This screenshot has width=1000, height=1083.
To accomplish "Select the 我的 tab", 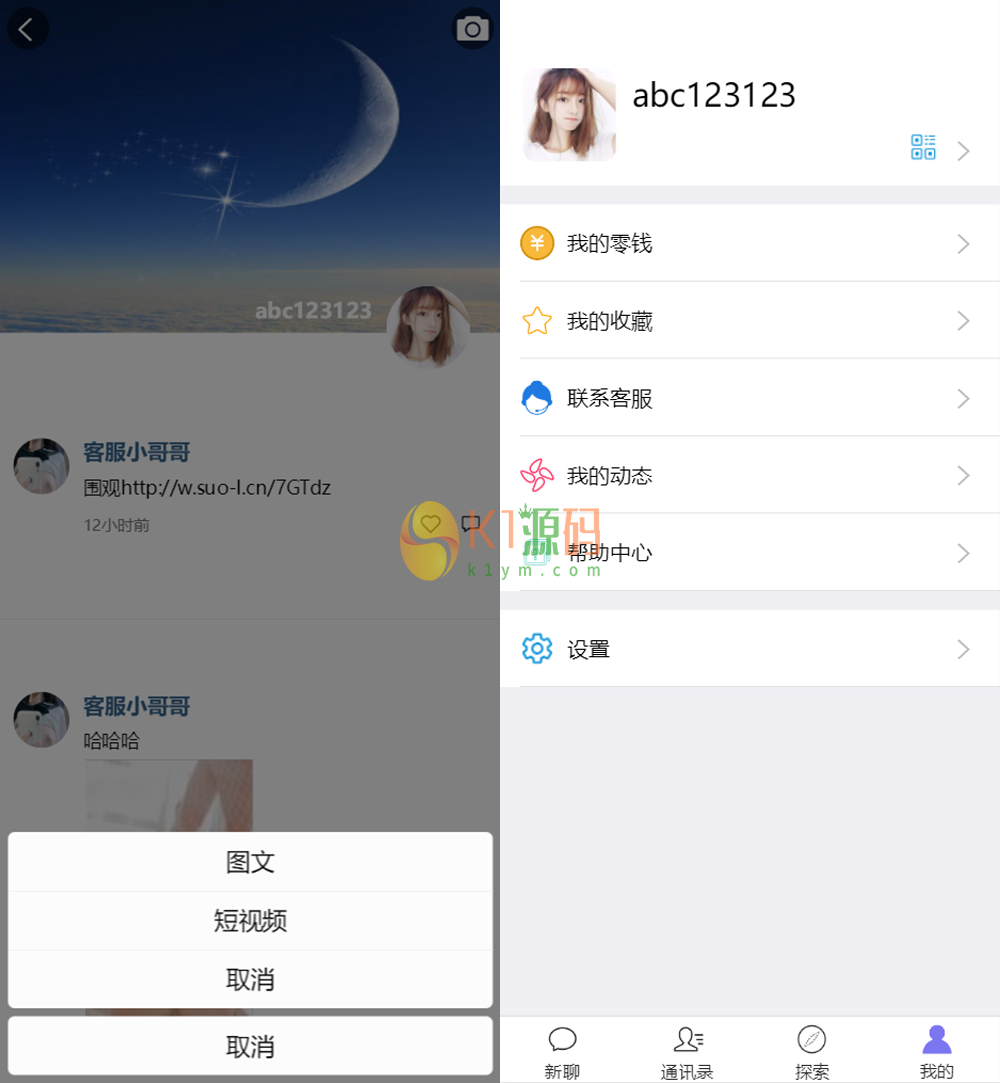I will click(x=937, y=1052).
